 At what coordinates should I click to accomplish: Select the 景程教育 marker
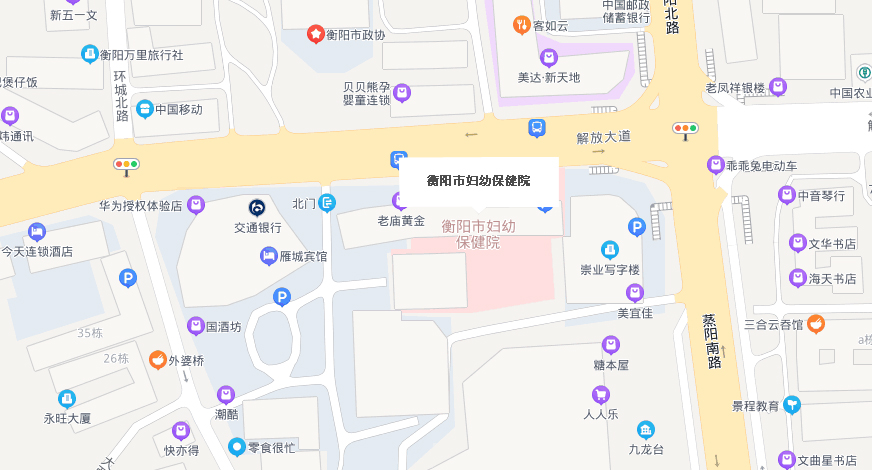pos(792,405)
